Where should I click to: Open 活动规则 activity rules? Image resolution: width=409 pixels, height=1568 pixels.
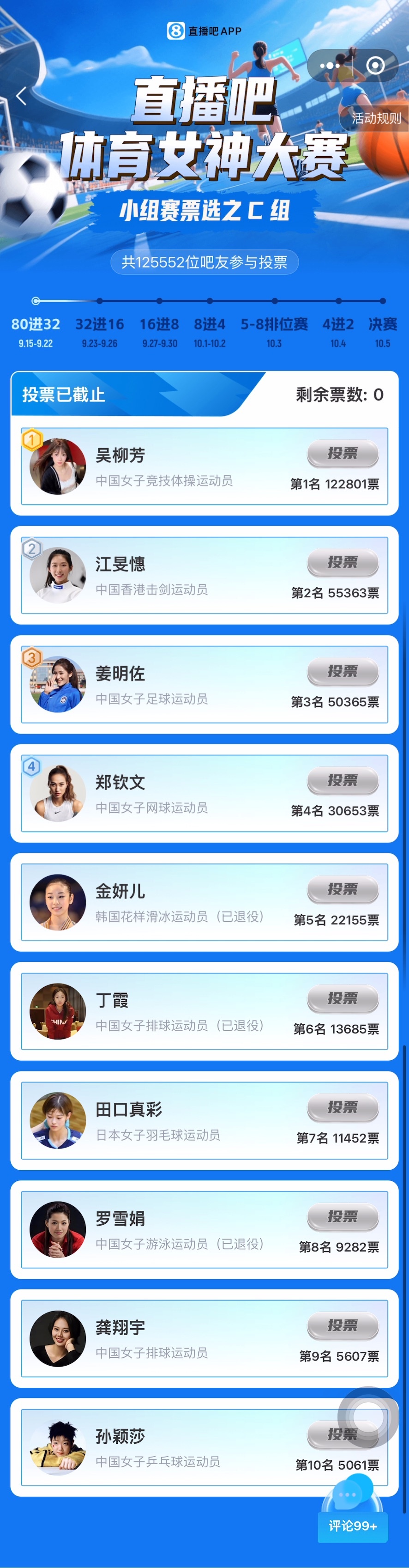[x=375, y=118]
